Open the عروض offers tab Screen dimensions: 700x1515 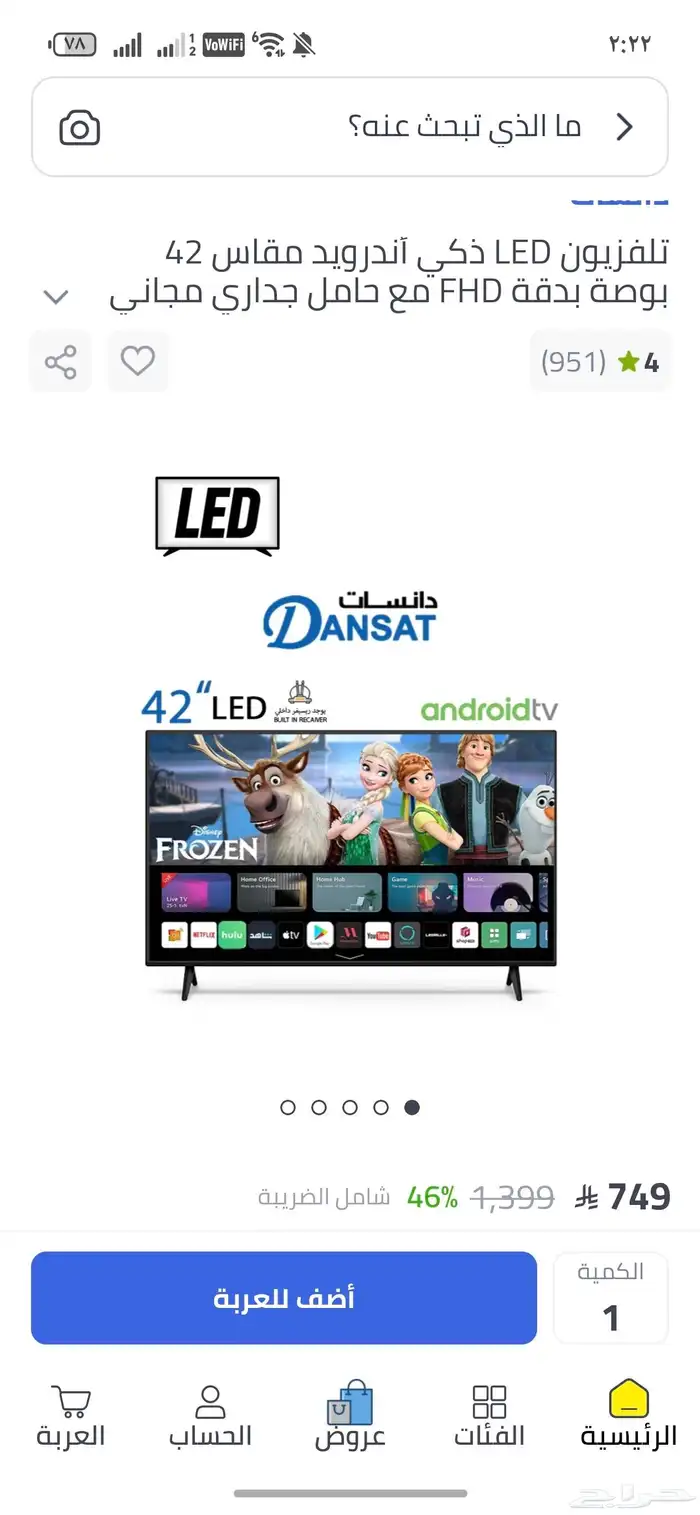pyautogui.click(x=350, y=1415)
